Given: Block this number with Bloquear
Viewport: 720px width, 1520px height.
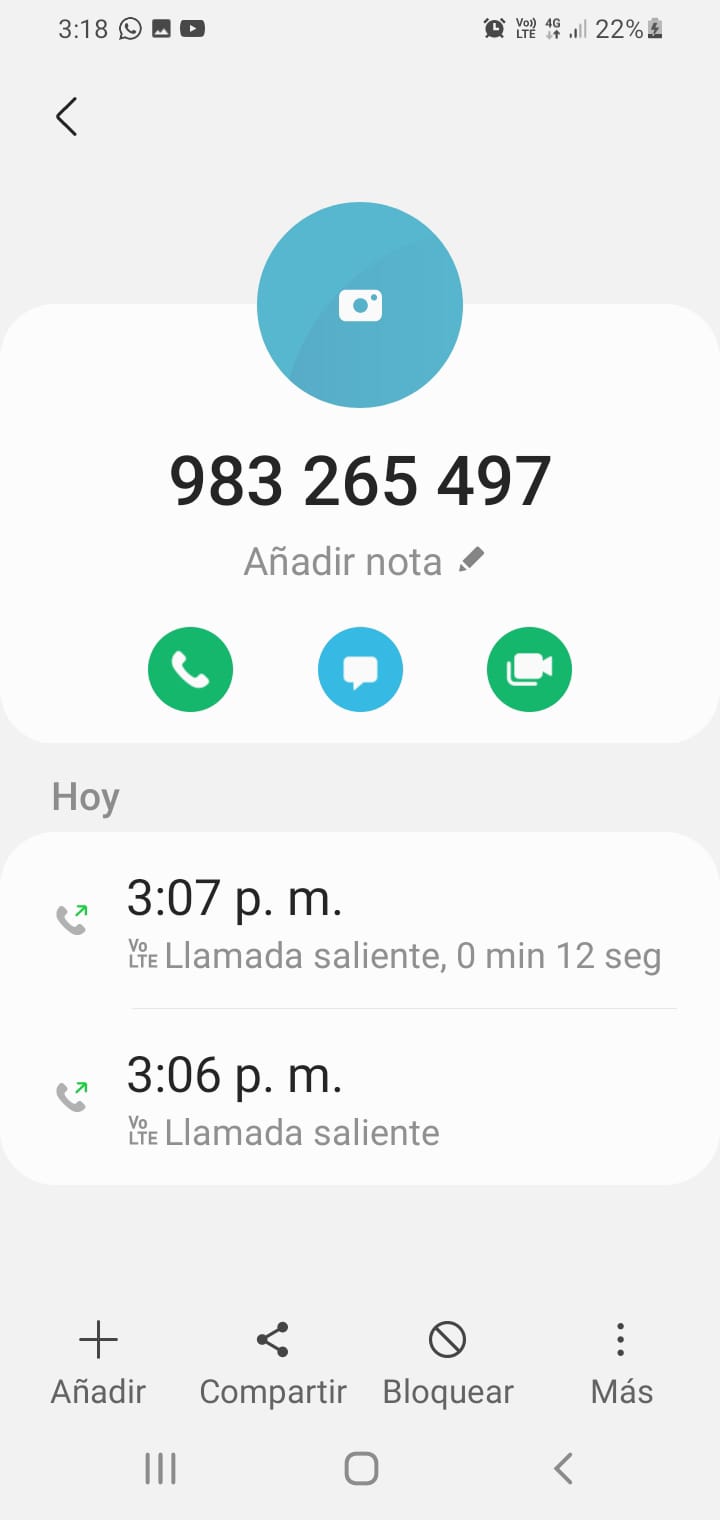Looking at the screenshot, I should pos(447,1362).
